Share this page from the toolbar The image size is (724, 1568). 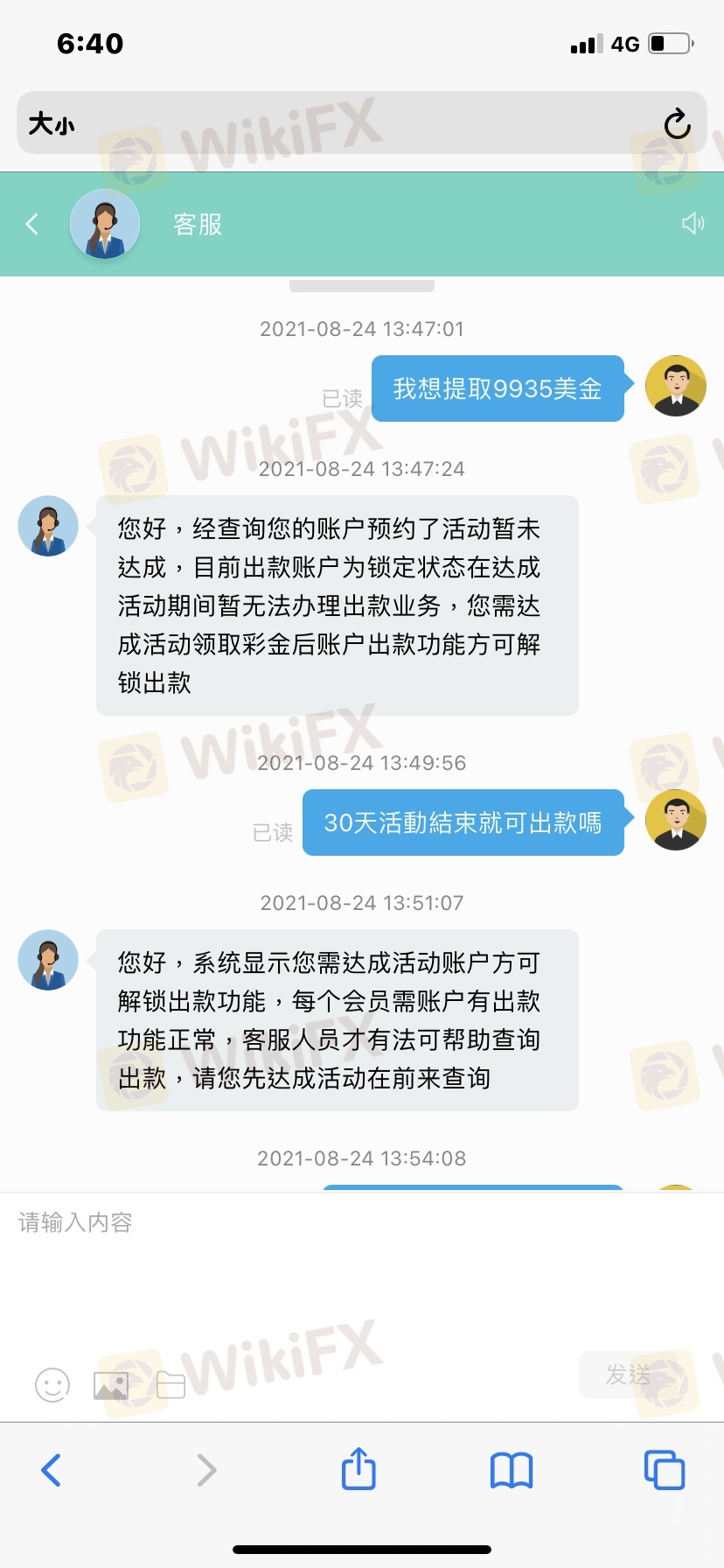(359, 1468)
